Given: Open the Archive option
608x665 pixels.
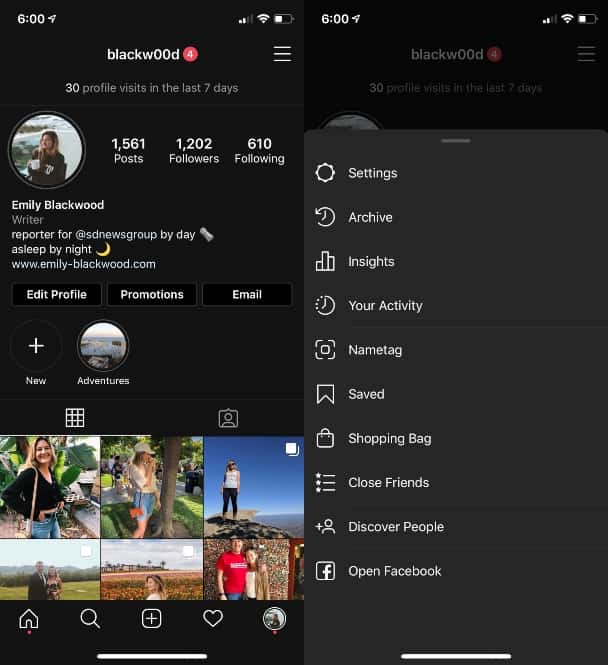Looking at the screenshot, I should coord(370,217).
